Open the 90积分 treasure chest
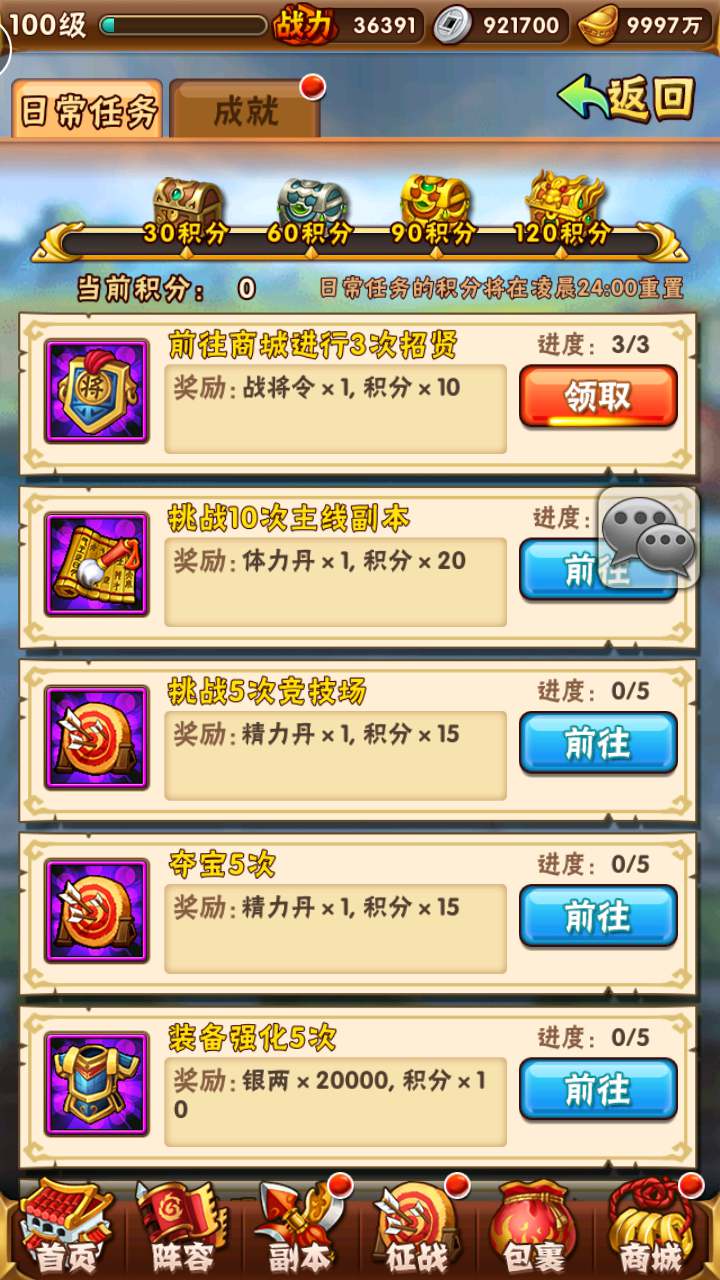Image resolution: width=720 pixels, height=1280 pixels. click(434, 205)
